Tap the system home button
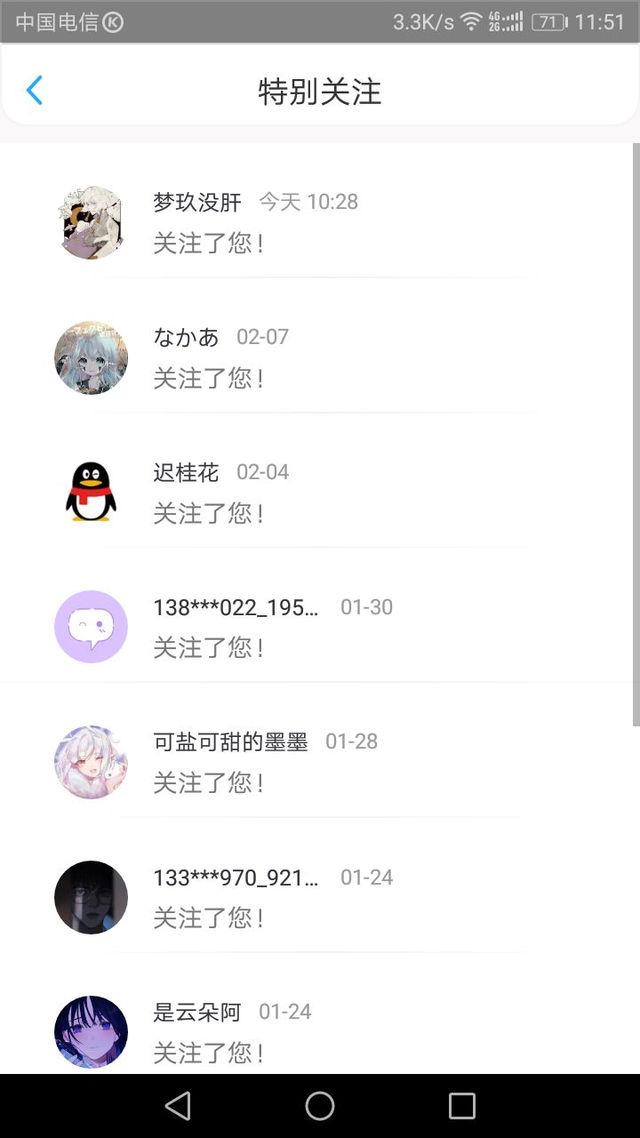The width and height of the screenshot is (640, 1138). (x=319, y=1106)
